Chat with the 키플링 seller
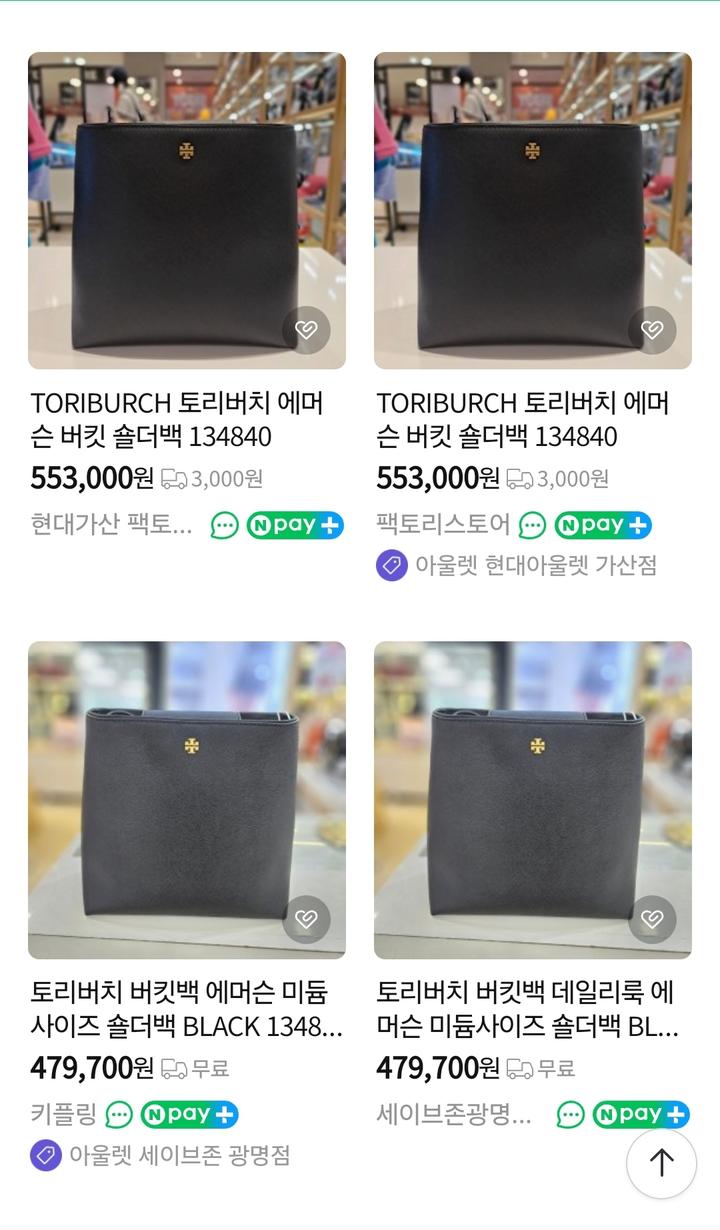The height and width of the screenshot is (1230, 720). (119, 1114)
